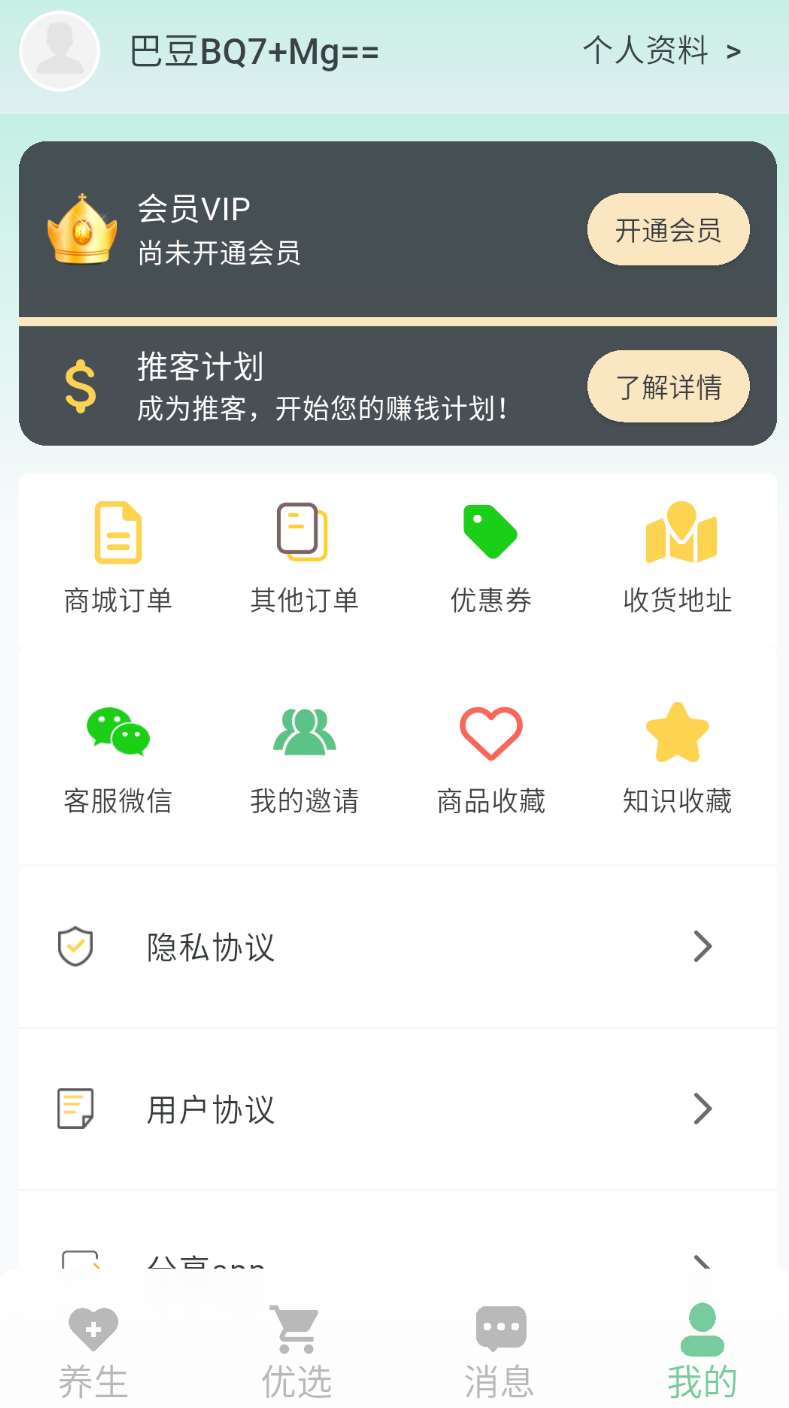The image size is (789, 1408).
Task: Tap 了解详情 for 推客计划
Action: tap(668, 386)
